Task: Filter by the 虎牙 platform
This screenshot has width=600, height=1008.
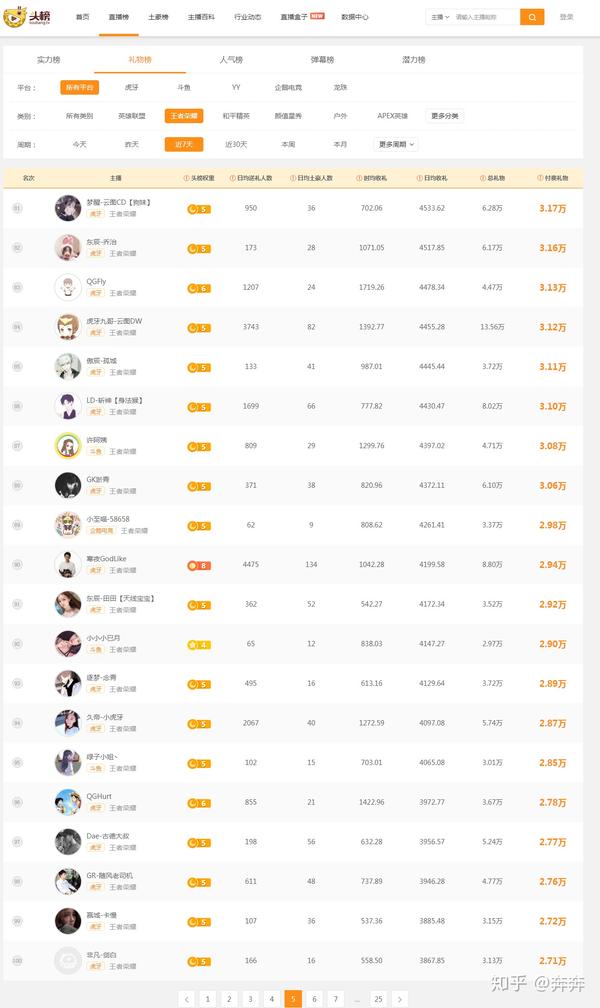Action: pyautogui.click(x=132, y=88)
